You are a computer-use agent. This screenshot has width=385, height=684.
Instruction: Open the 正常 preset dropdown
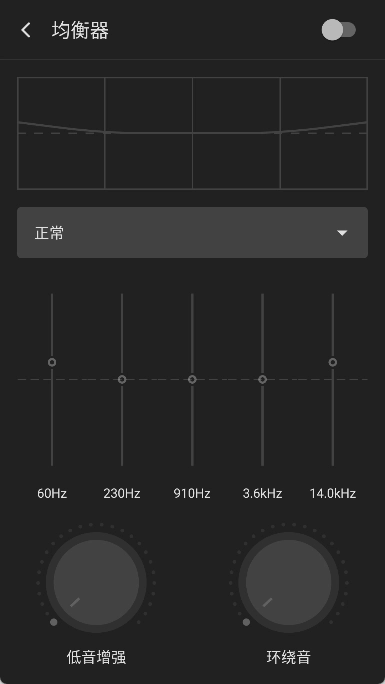point(192,233)
